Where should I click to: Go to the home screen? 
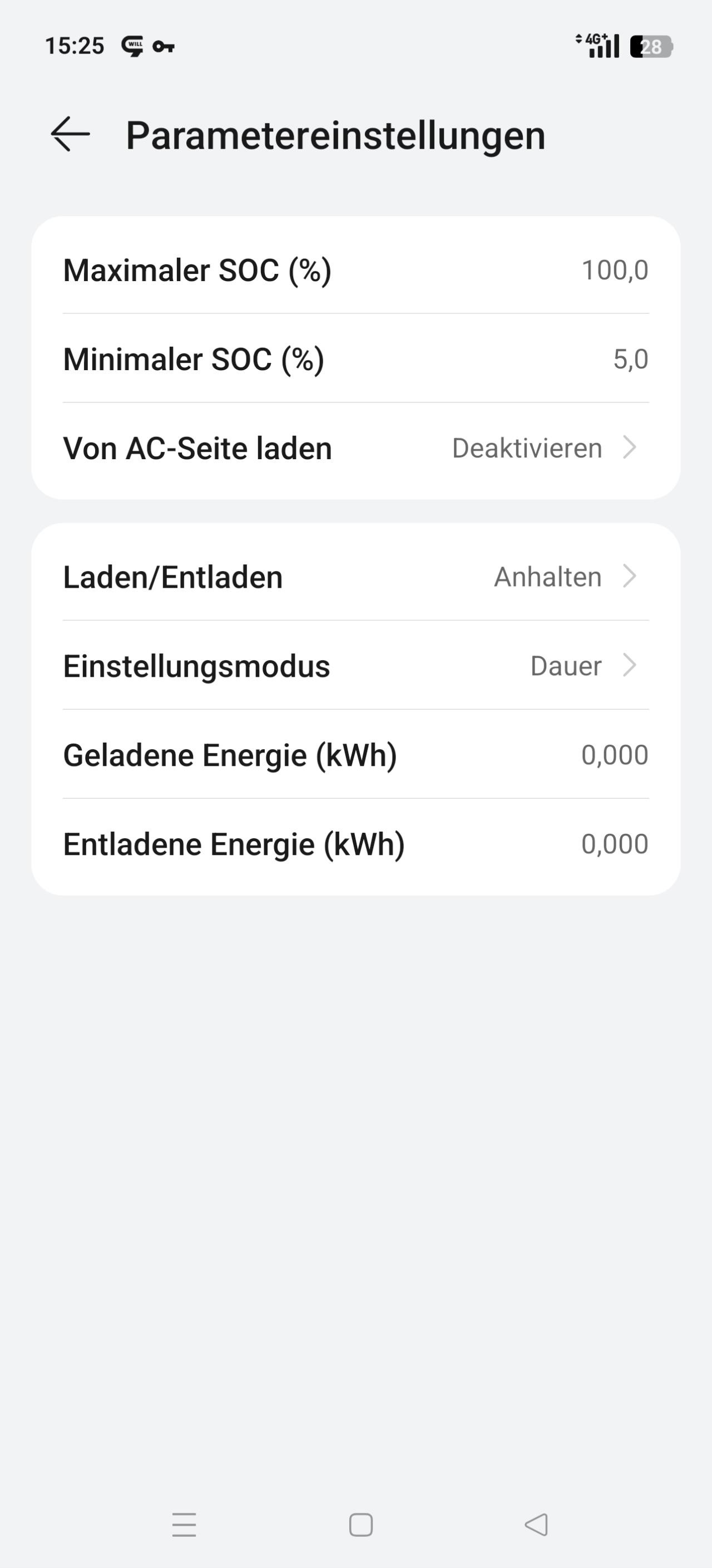pos(360,1524)
